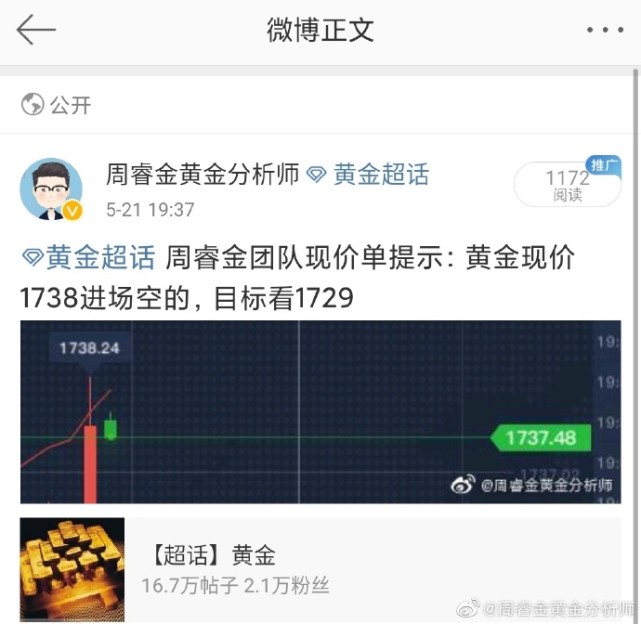Open the three-dot overflow menu
Viewport: 641px width, 624px height.
[604, 30]
